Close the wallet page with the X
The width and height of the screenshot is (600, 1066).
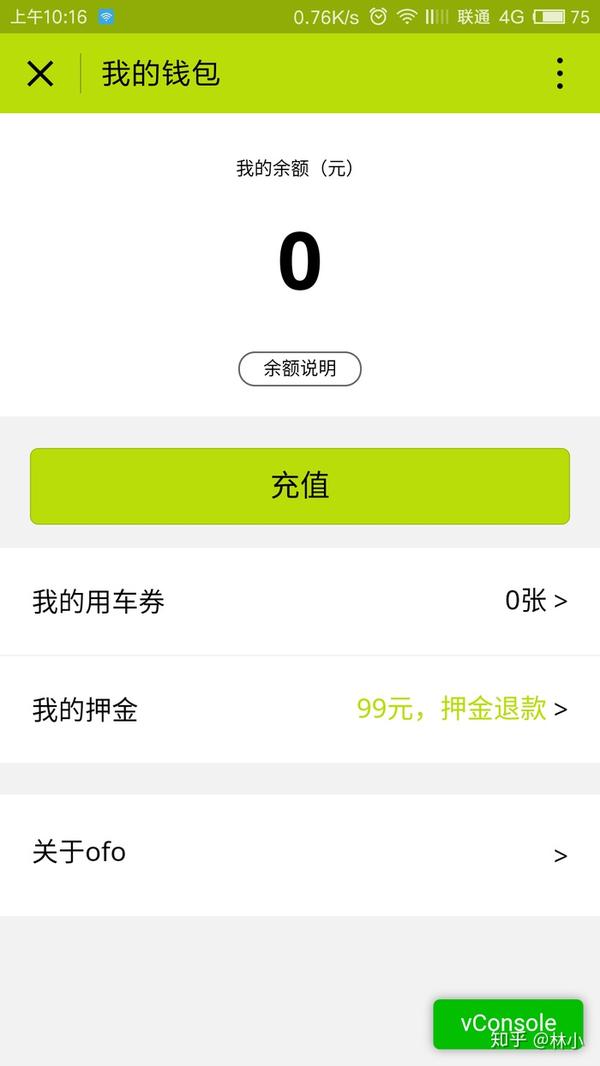tap(40, 73)
